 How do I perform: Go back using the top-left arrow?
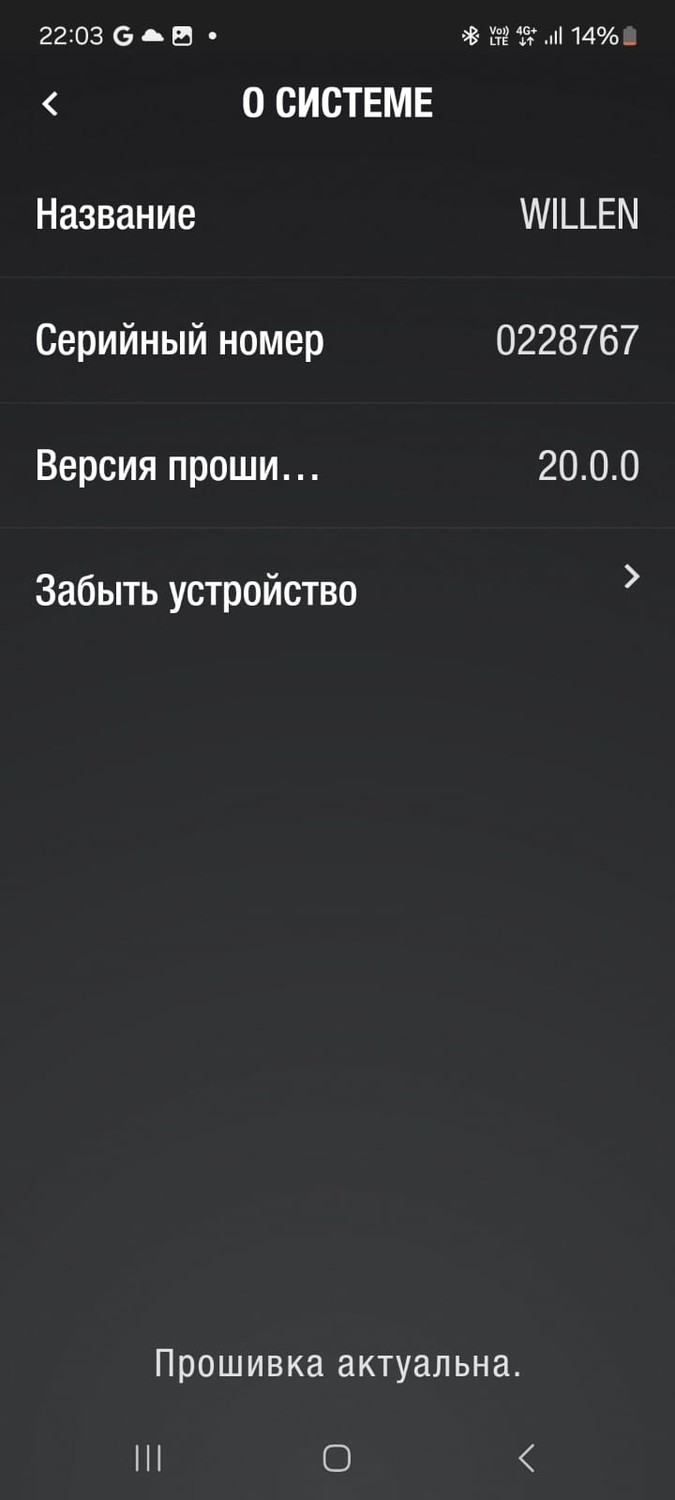pos(50,103)
